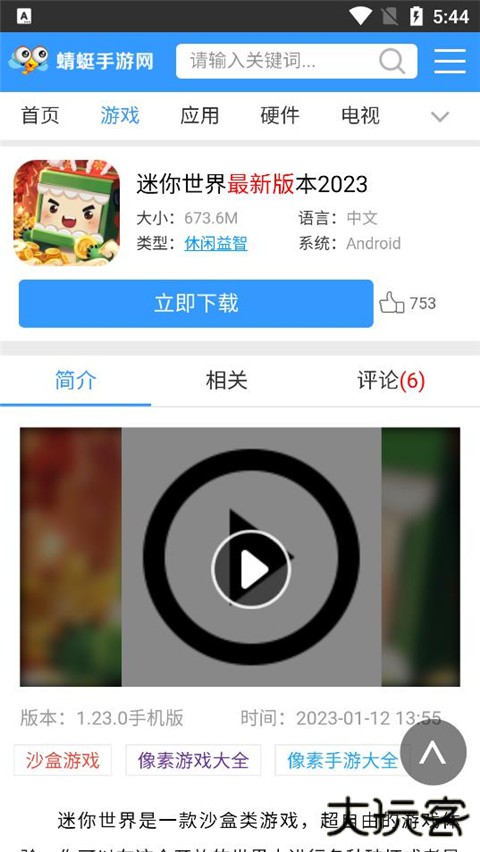
Task: Like the game with the thumbs-up
Action: [391, 303]
